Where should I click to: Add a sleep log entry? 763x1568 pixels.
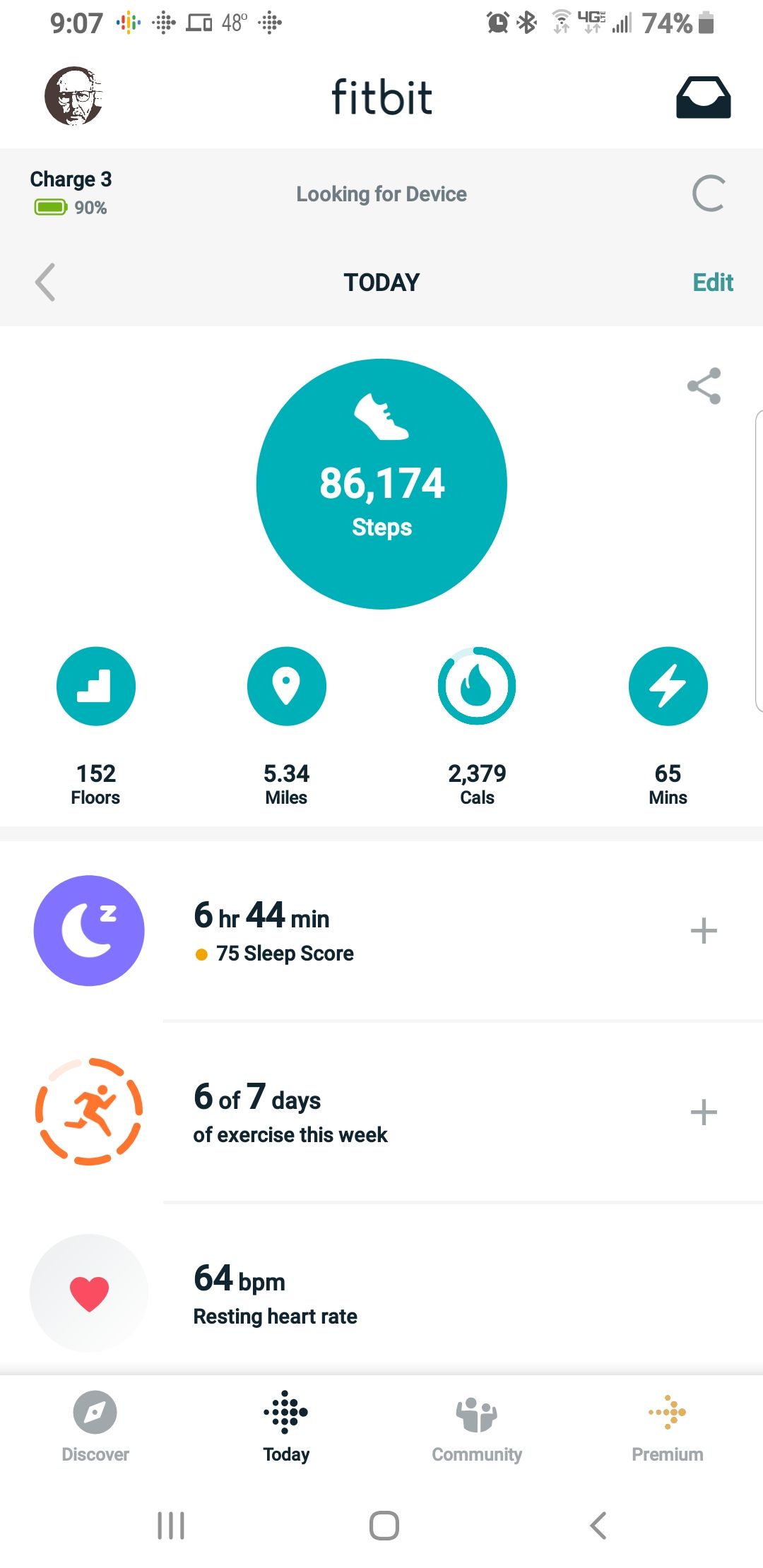click(704, 931)
